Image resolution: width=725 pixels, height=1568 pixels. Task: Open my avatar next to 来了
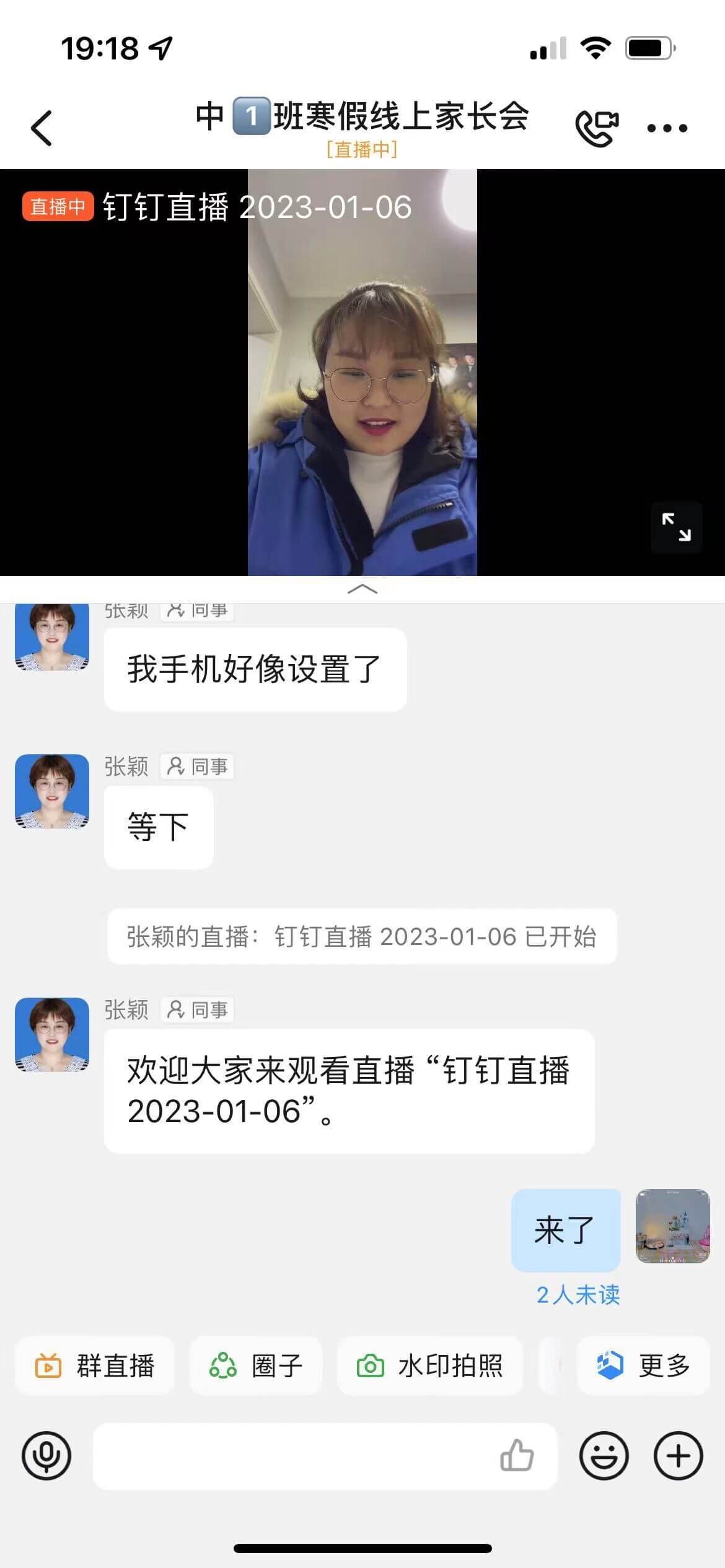pos(672,1226)
